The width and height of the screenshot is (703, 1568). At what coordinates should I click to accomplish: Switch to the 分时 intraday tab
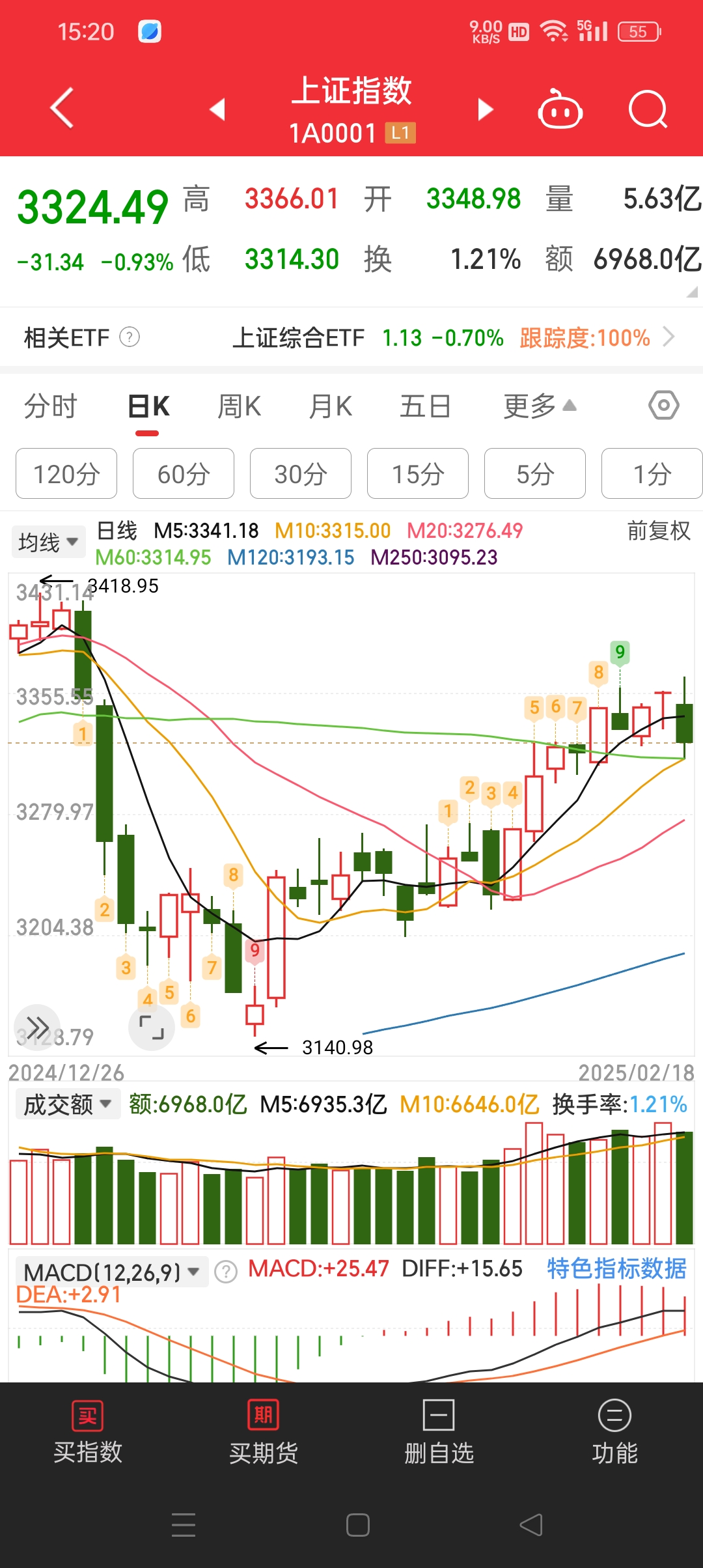pyautogui.click(x=51, y=405)
